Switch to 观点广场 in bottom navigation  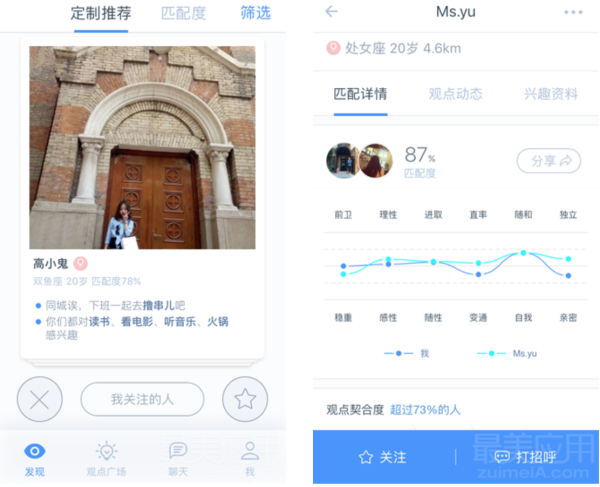(x=106, y=459)
